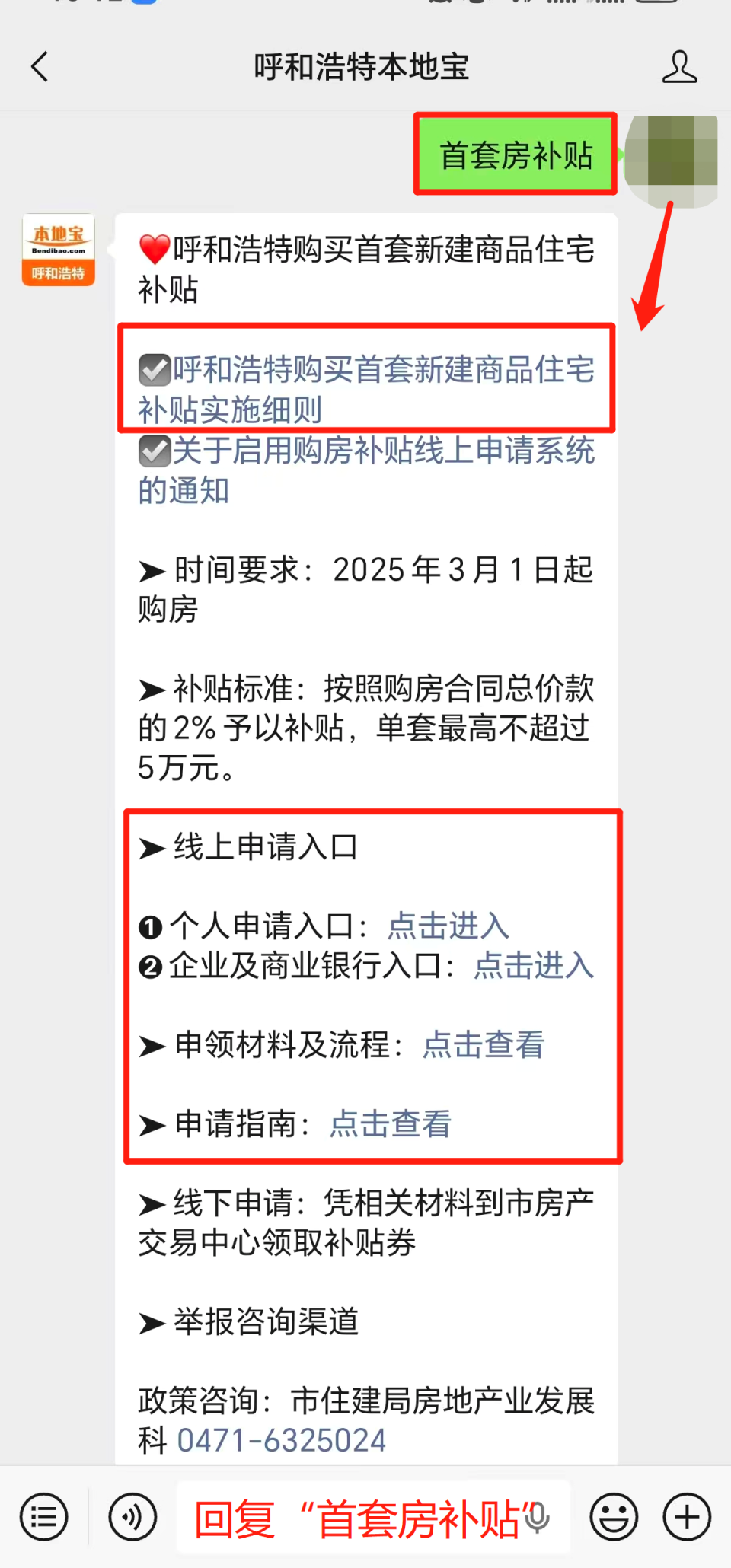Image resolution: width=731 pixels, height=1568 pixels.
Task: Open the emoji picker smiley icon
Action: (x=614, y=1517)
